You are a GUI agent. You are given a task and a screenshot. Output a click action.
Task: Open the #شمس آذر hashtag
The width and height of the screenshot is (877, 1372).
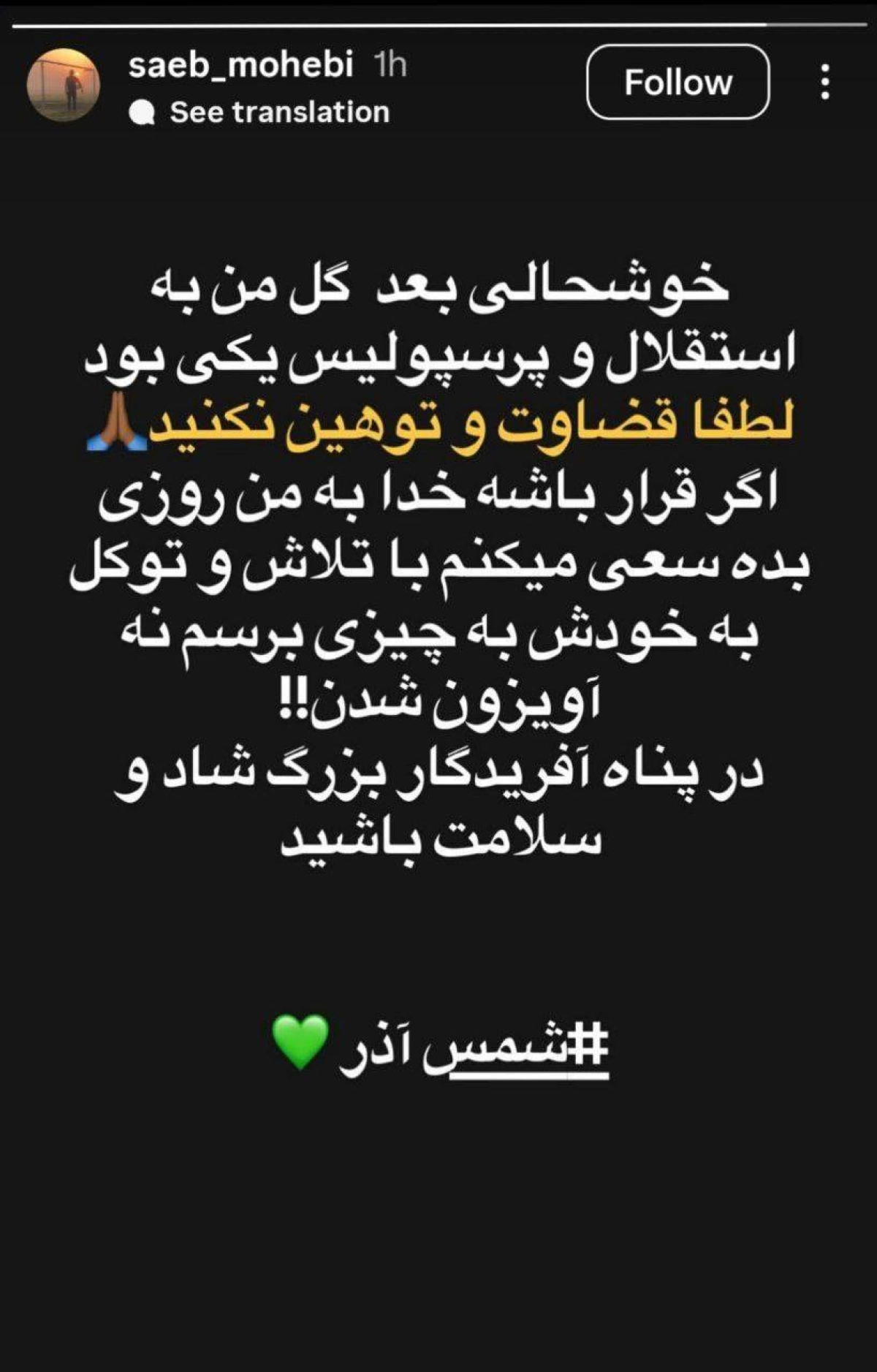click(474, 1046)
